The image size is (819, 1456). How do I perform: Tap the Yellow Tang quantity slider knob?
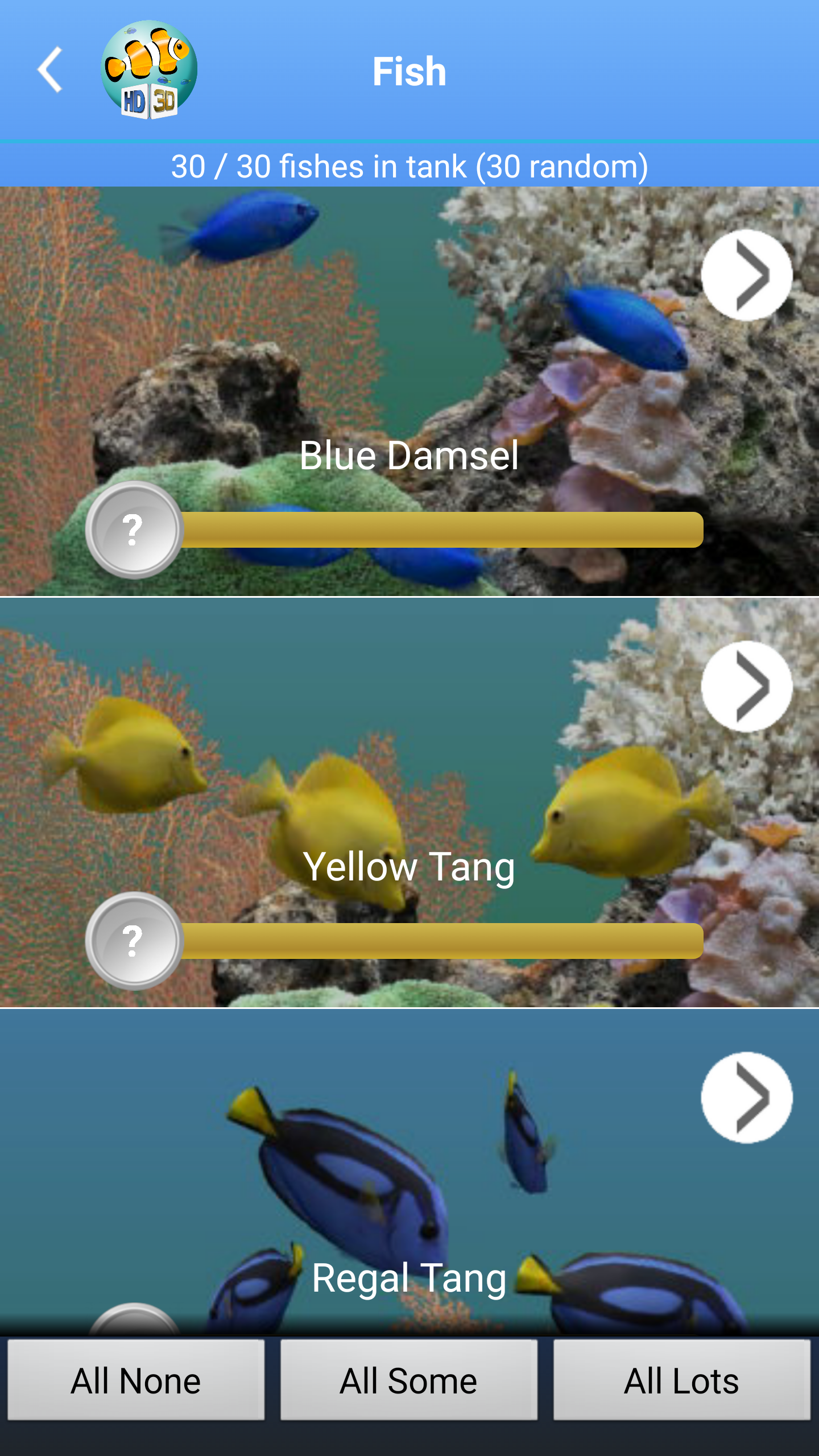pyautogui.click(x=134, y=941)
